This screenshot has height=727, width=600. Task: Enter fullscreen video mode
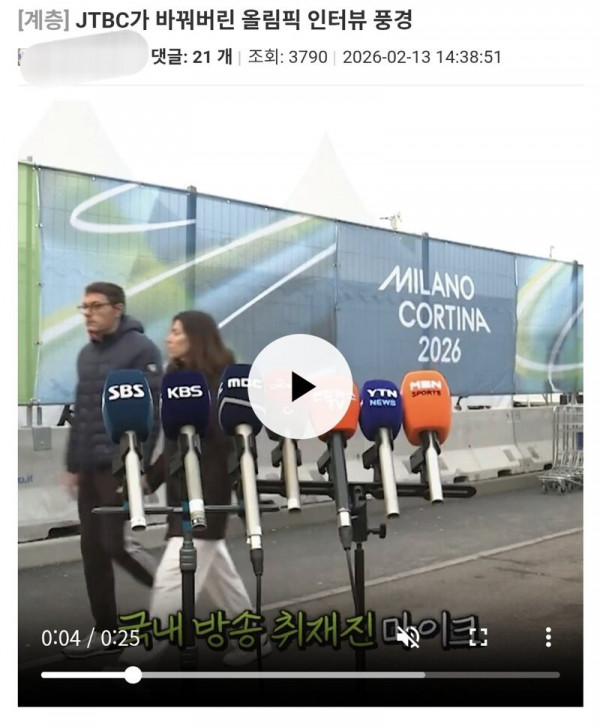pos(478,637)
